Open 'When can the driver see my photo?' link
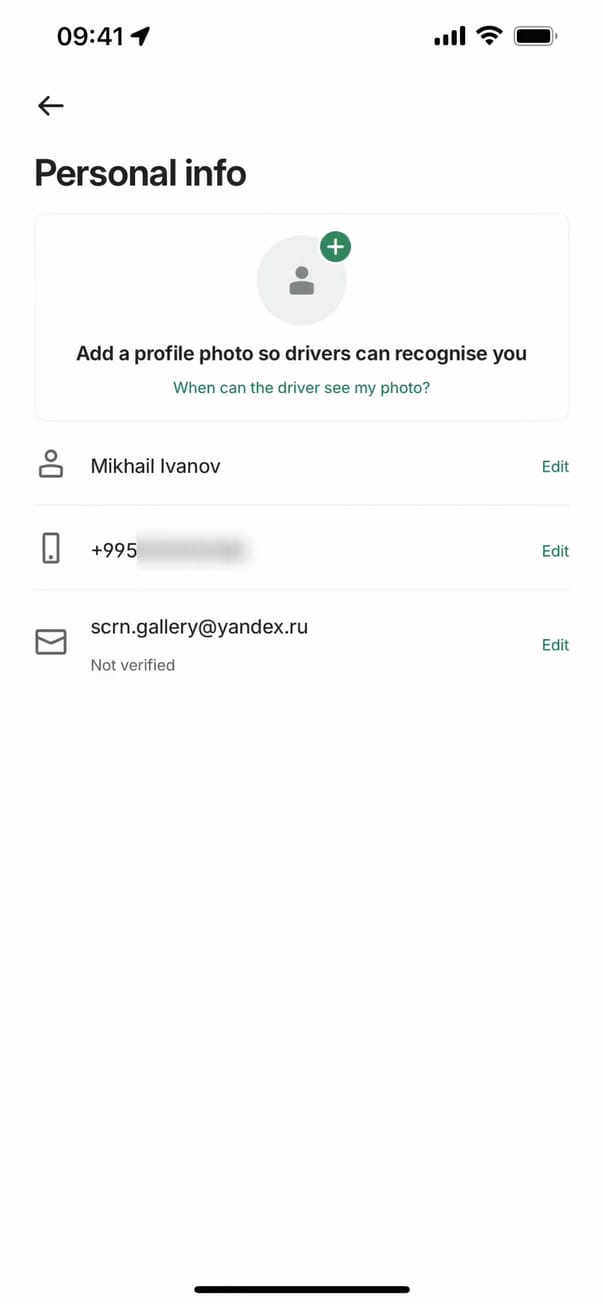This screenshot has width=603, height=1304. pyautogui.click(x=301, y=387)
